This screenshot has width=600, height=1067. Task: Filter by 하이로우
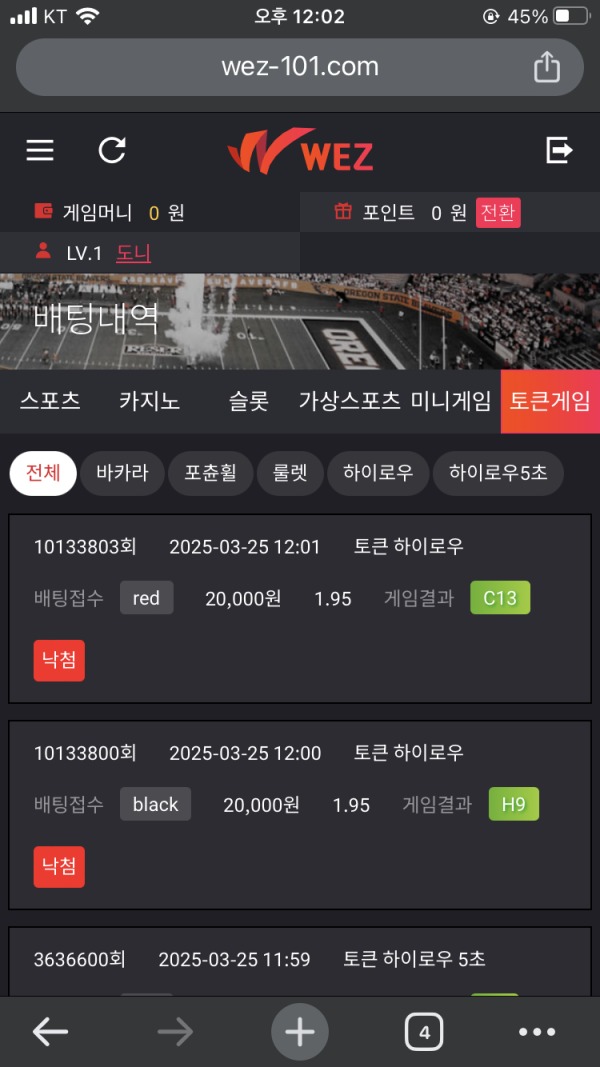pyautogui.click(x=378, y=473)
